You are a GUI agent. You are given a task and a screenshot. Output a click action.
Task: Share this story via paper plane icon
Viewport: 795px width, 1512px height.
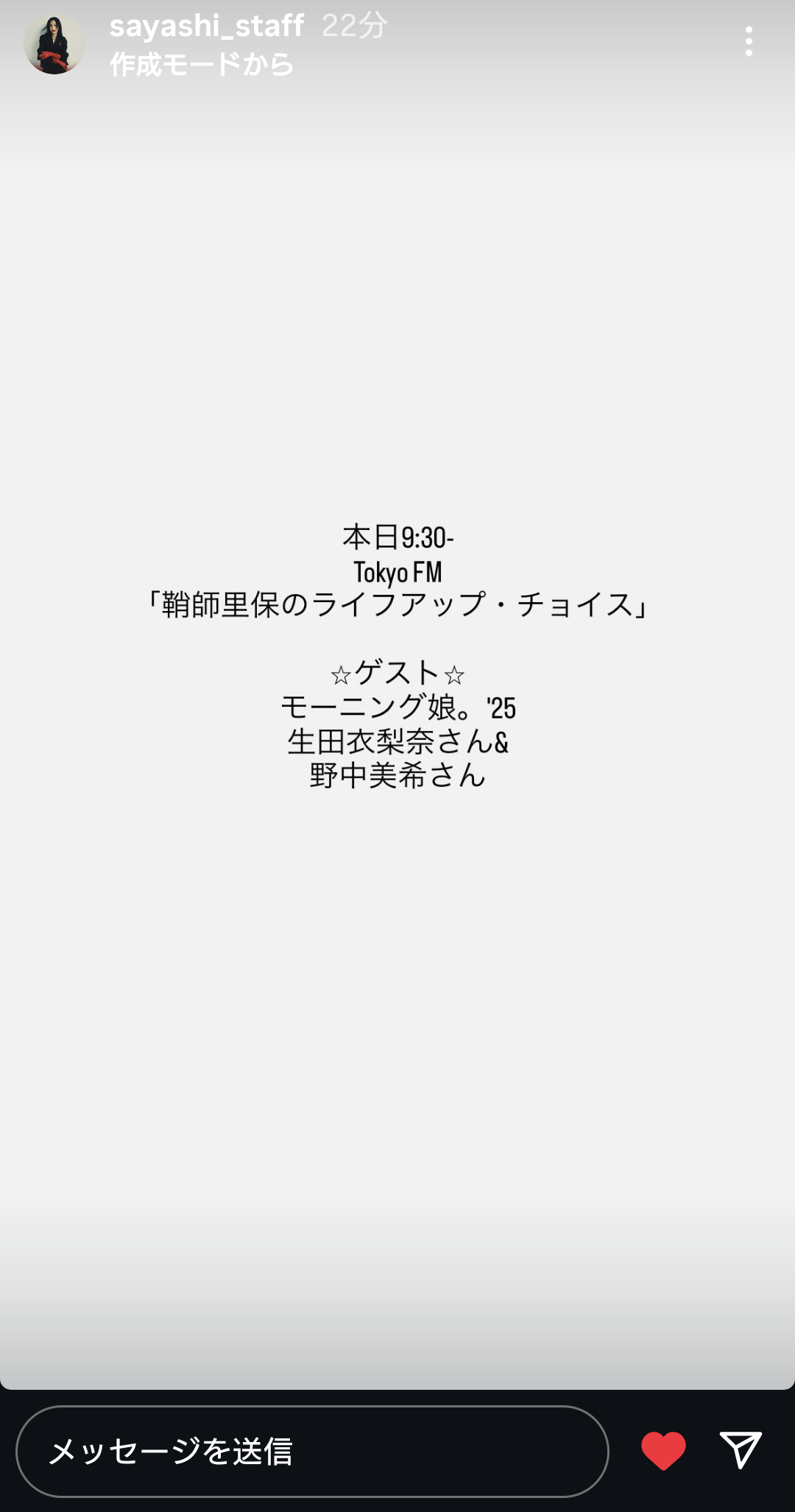pos(740,1450)
